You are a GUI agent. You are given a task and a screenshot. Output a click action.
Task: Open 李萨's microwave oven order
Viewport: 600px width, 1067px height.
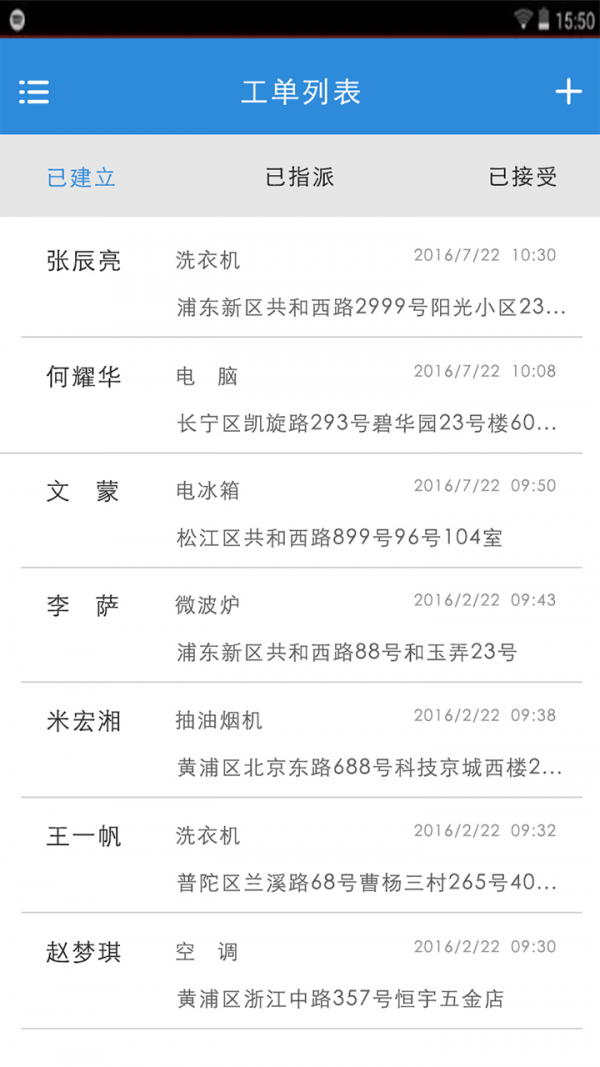pyautogui.click(x=300, y=627)
